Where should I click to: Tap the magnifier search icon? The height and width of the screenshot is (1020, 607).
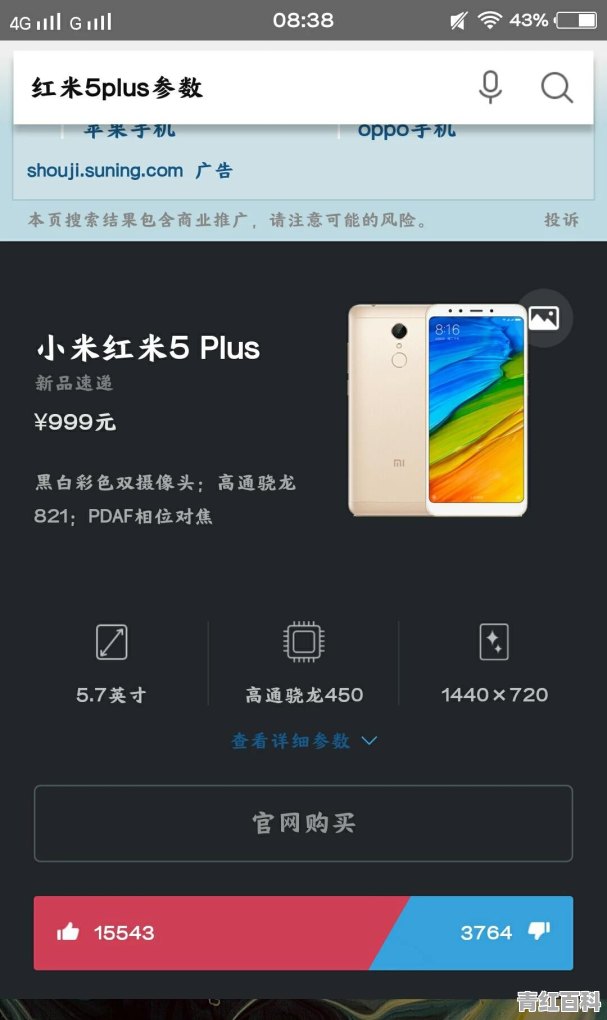tap(557, 88)
